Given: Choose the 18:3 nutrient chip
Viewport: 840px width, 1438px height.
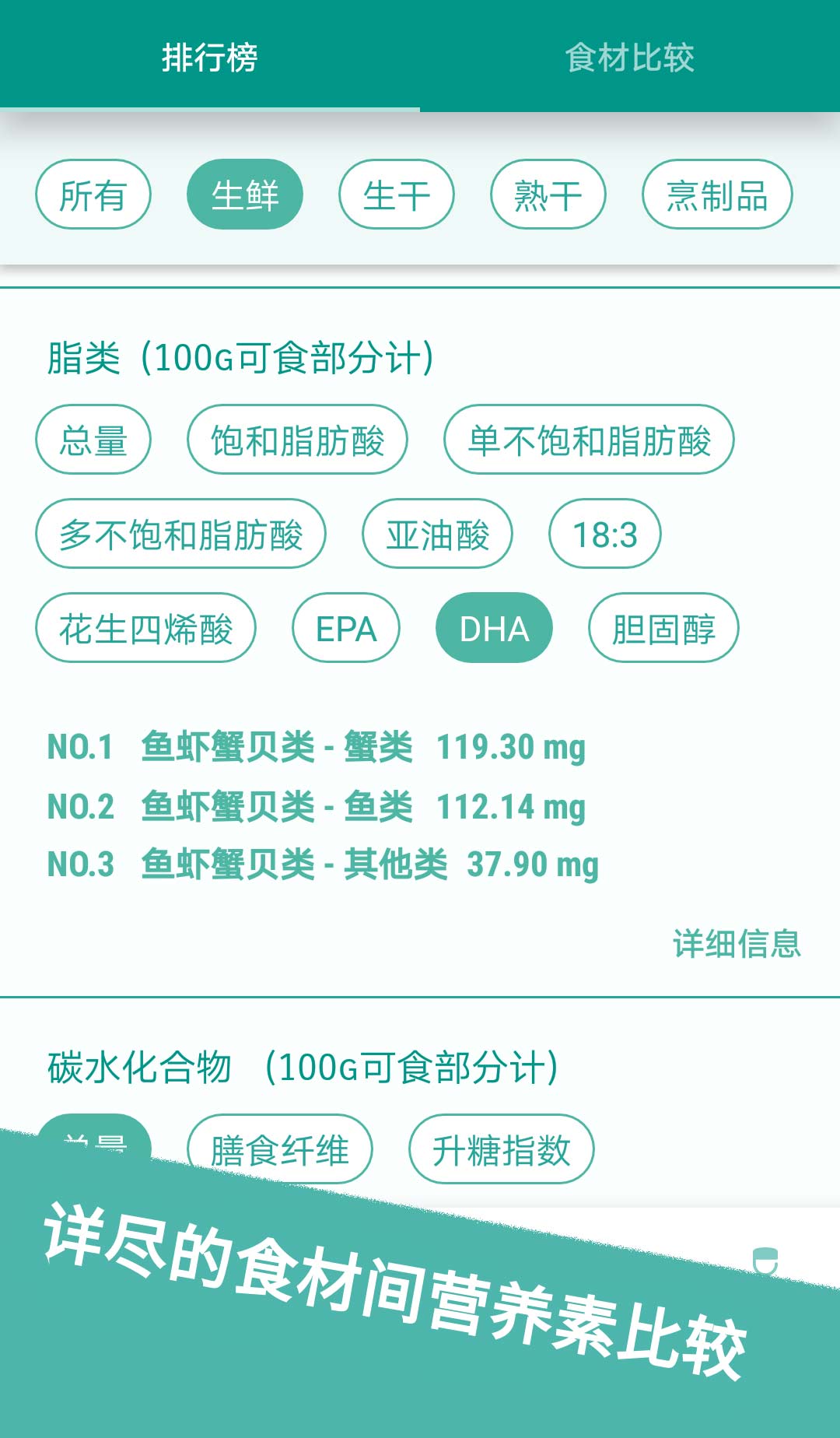Looking at the screenshot, I should (x=606, y=534).
